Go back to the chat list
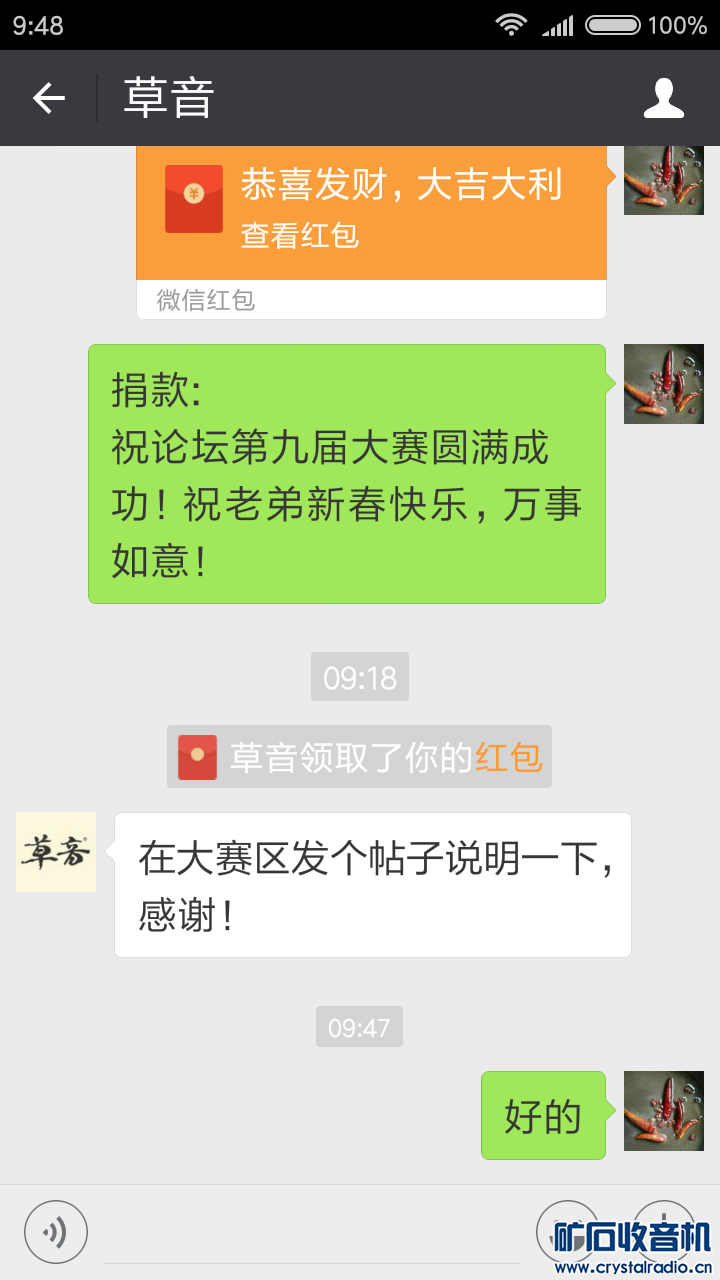Screen dimensions: 720x1280 [48, 98]
